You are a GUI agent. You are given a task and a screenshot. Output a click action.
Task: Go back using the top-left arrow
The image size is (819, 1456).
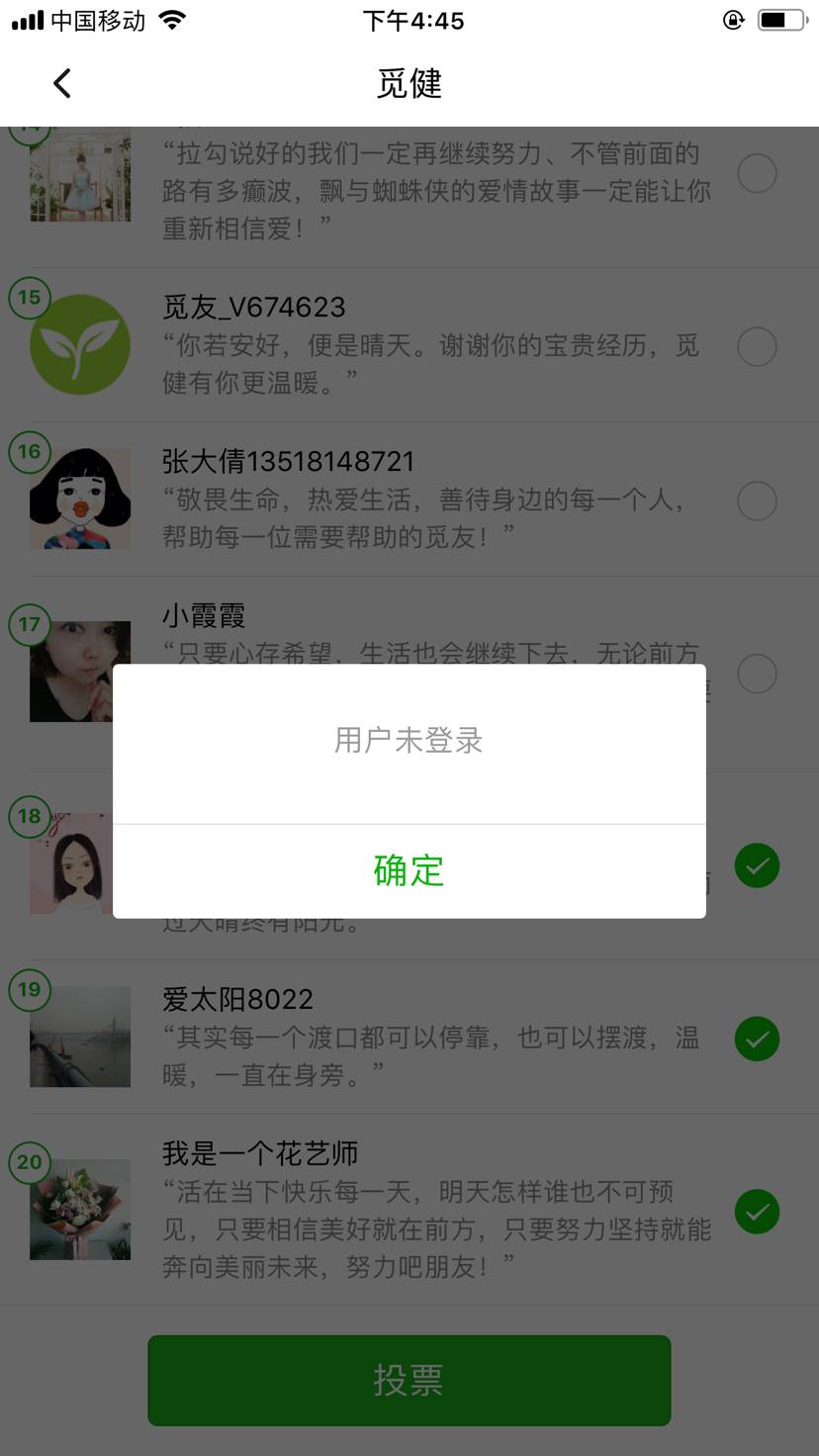[x=62, y=83]
